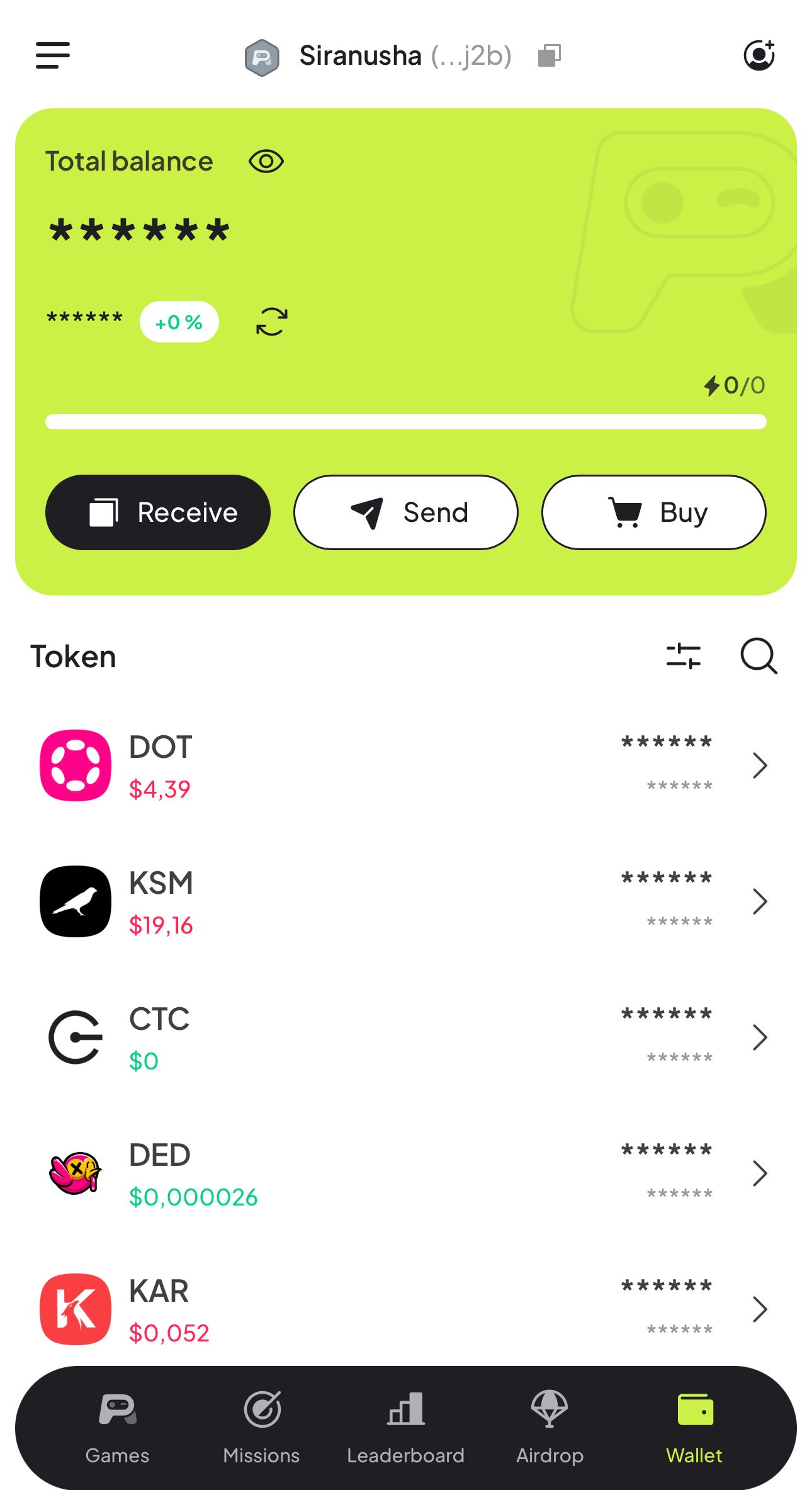Click the balance refresh icon
Screen dimensions: 812x1490
pos(272,322)
